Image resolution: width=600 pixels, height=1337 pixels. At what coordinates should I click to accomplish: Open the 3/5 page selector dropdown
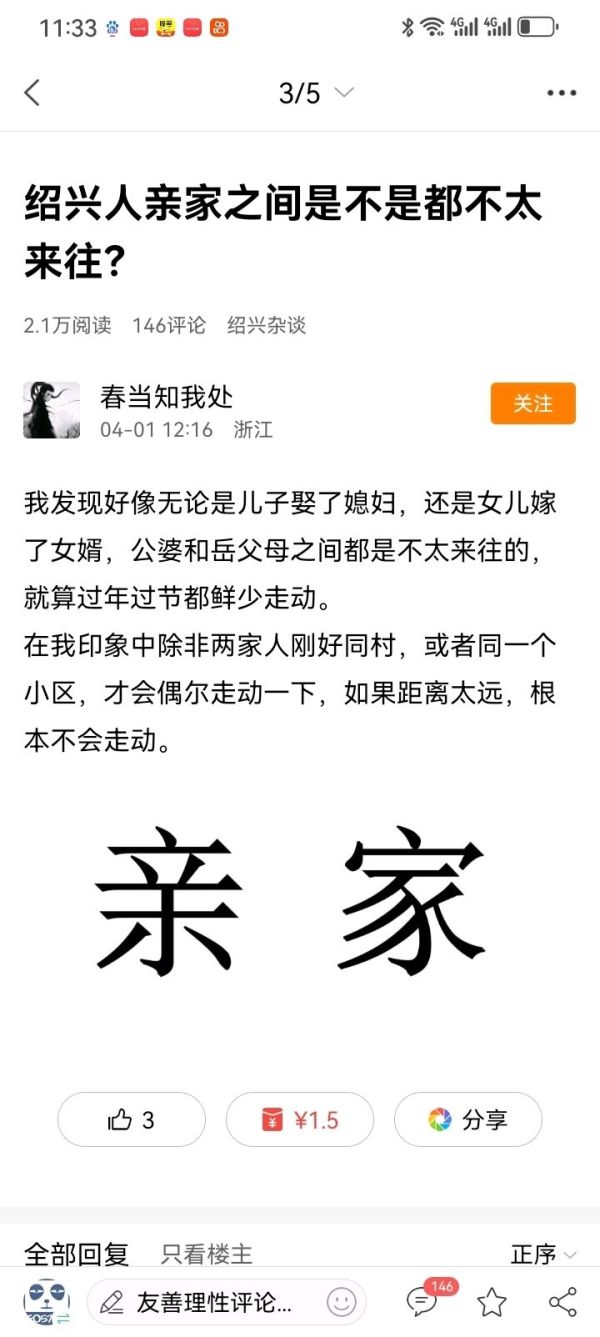pyautogui.click(x=315, y=93)
